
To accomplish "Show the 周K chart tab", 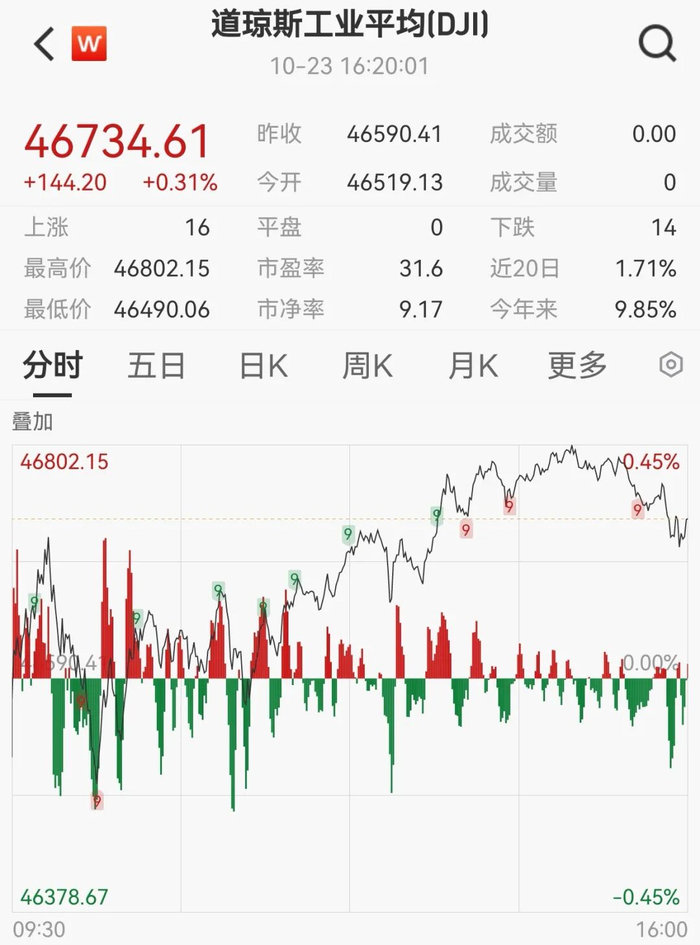I will (x=367, y=366).
